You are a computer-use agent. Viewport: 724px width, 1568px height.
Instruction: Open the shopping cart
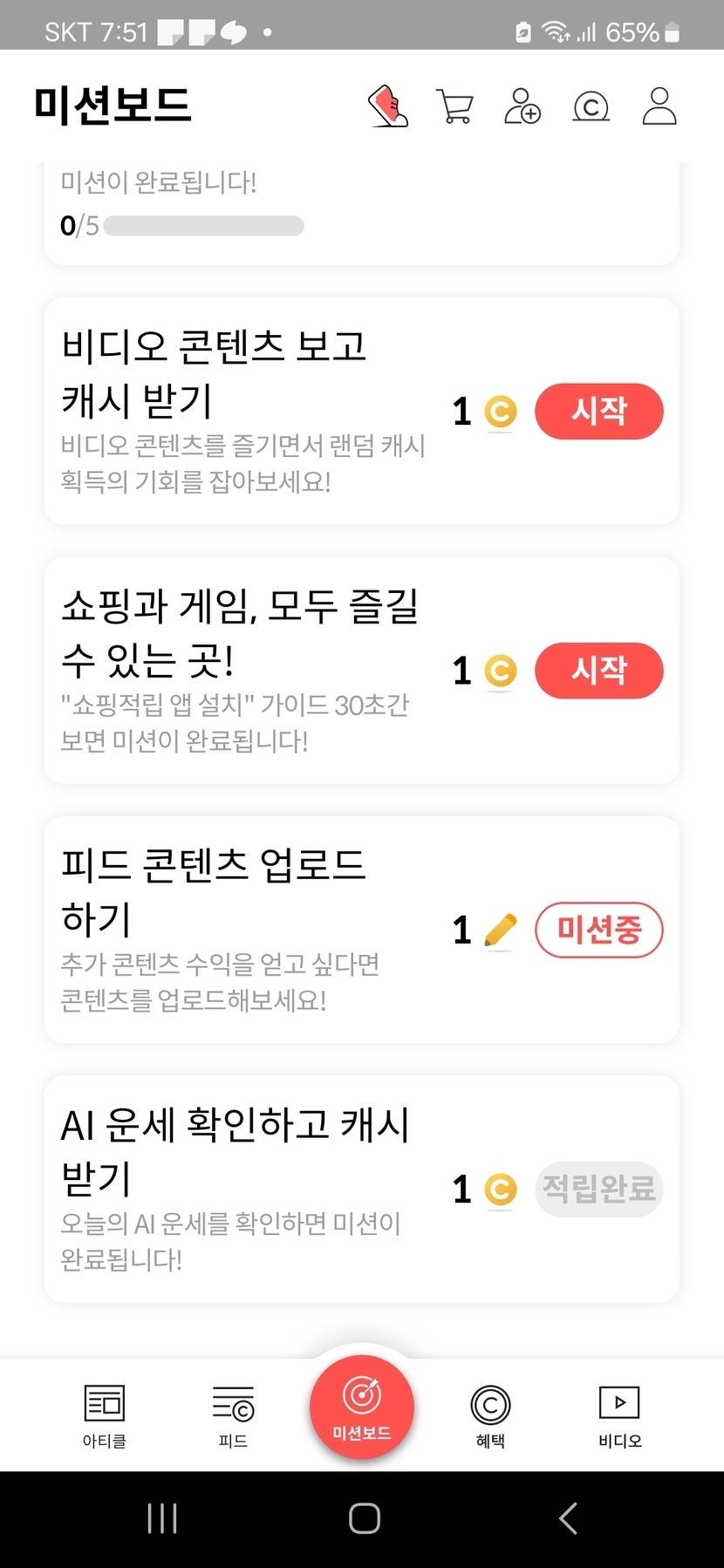tap(454, 107)
